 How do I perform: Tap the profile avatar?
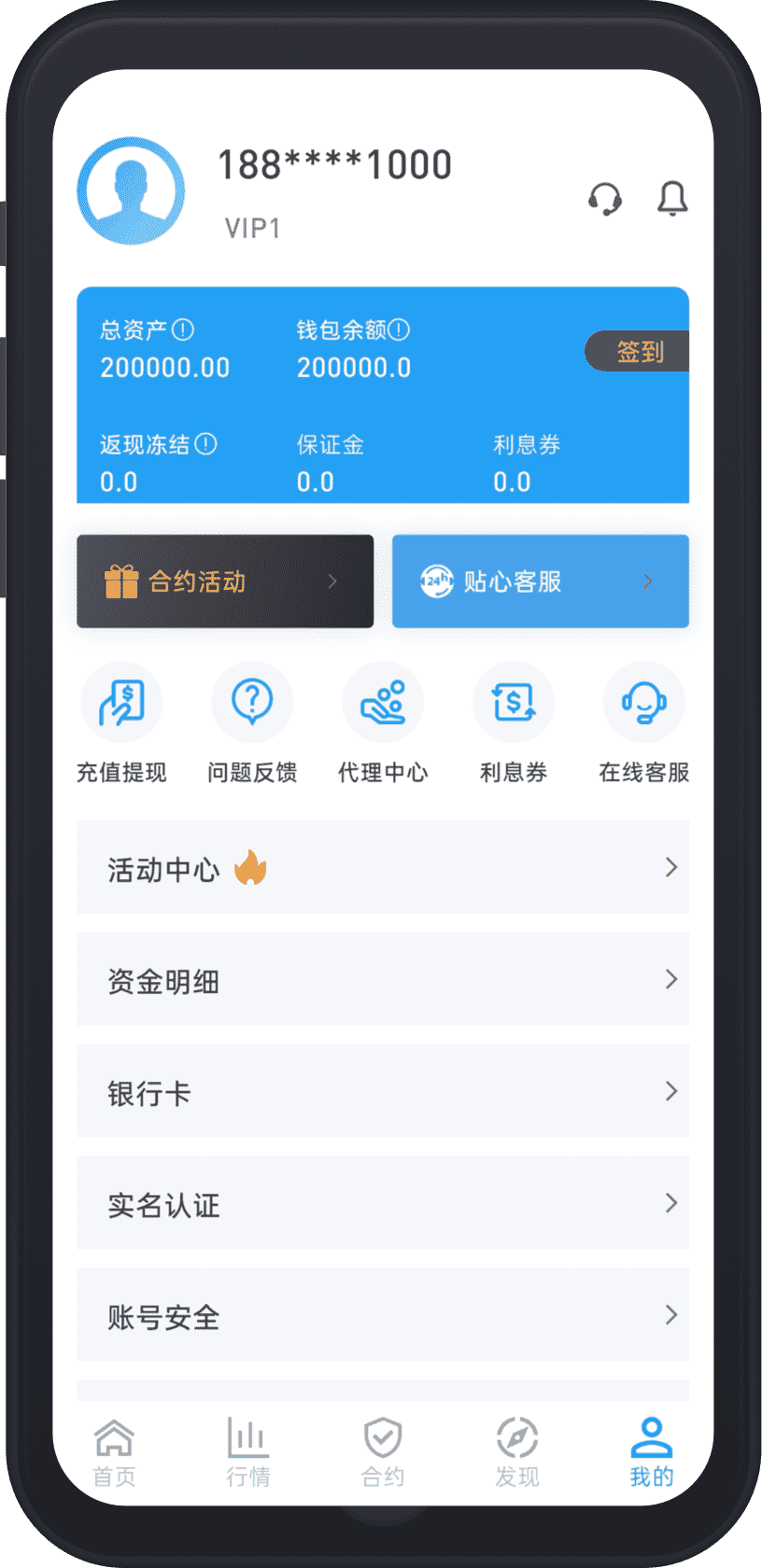[x=131, y=191]
